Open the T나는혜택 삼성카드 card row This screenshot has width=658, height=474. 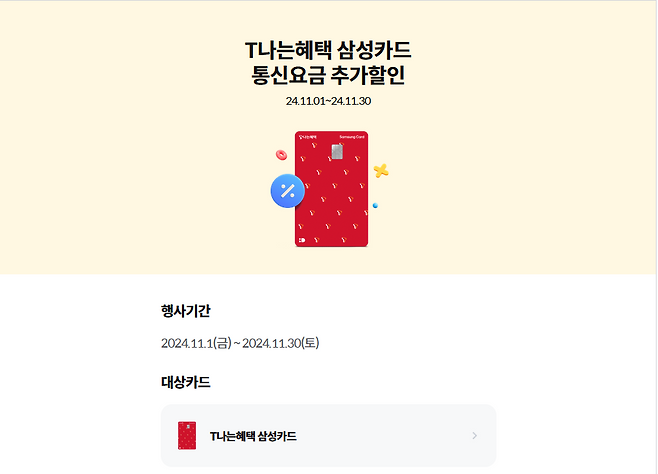pos(328,436)
